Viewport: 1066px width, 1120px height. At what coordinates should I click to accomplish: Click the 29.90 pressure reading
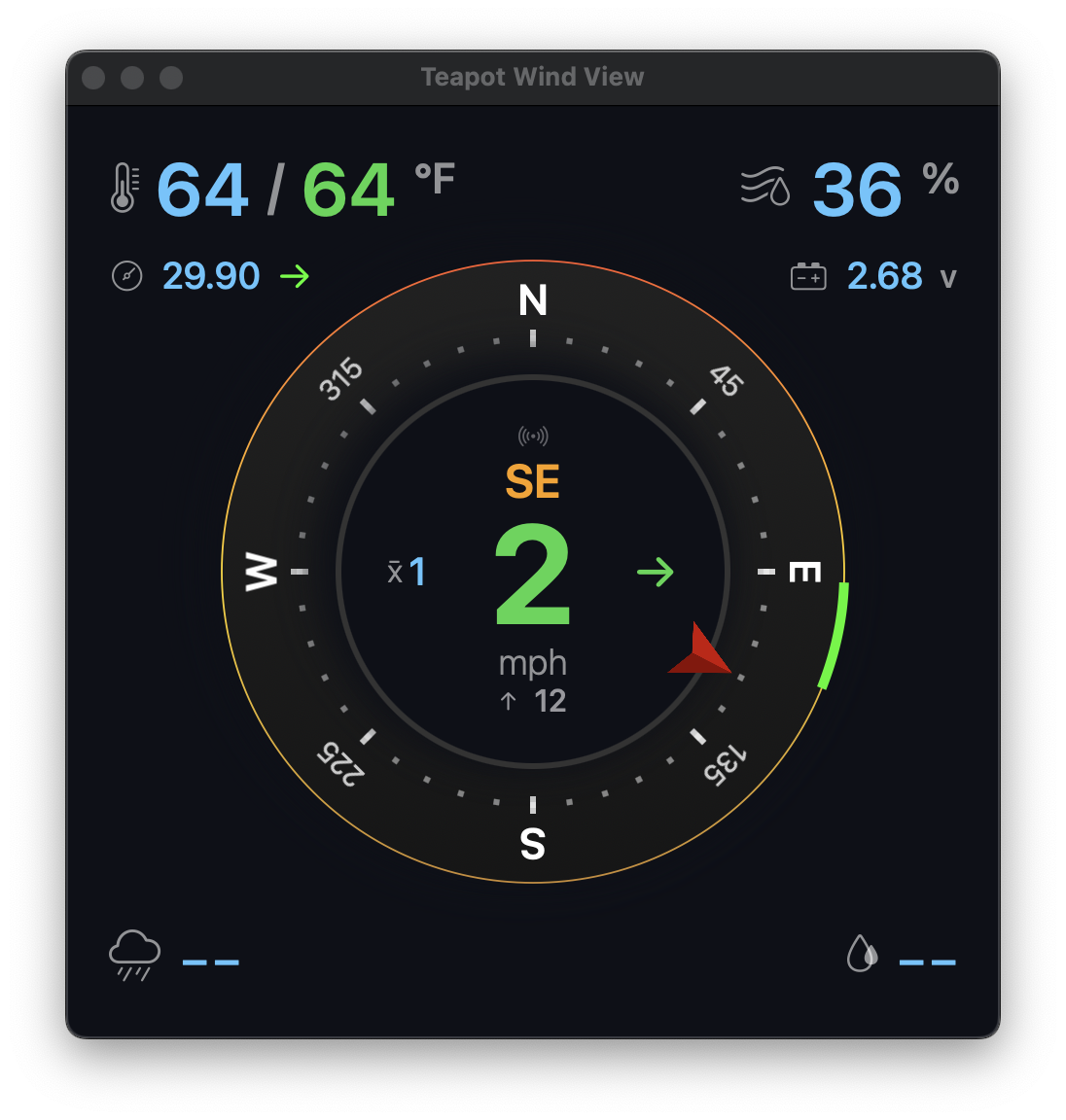210,276
